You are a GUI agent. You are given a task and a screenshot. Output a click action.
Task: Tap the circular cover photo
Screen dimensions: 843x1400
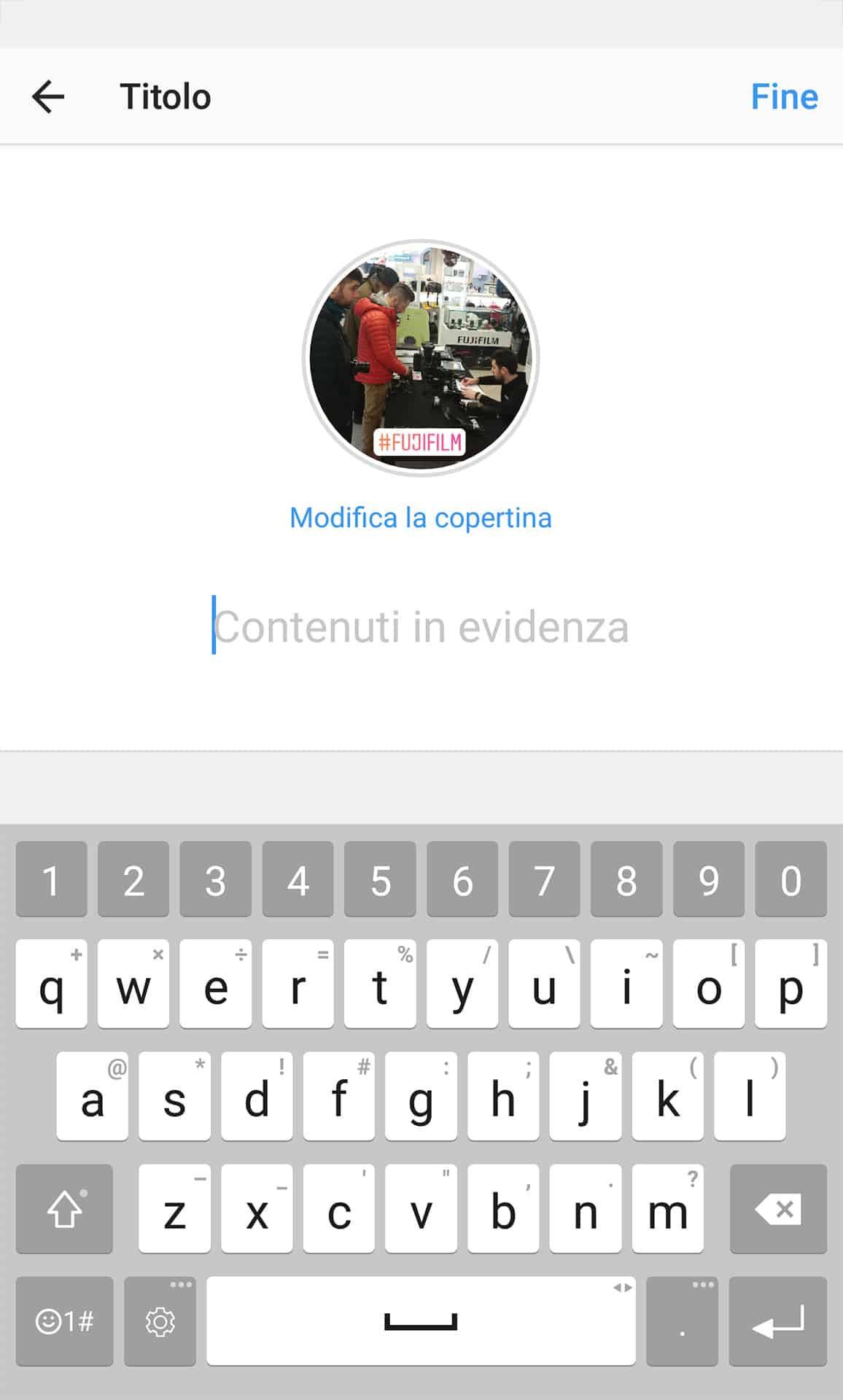(421, 358)
